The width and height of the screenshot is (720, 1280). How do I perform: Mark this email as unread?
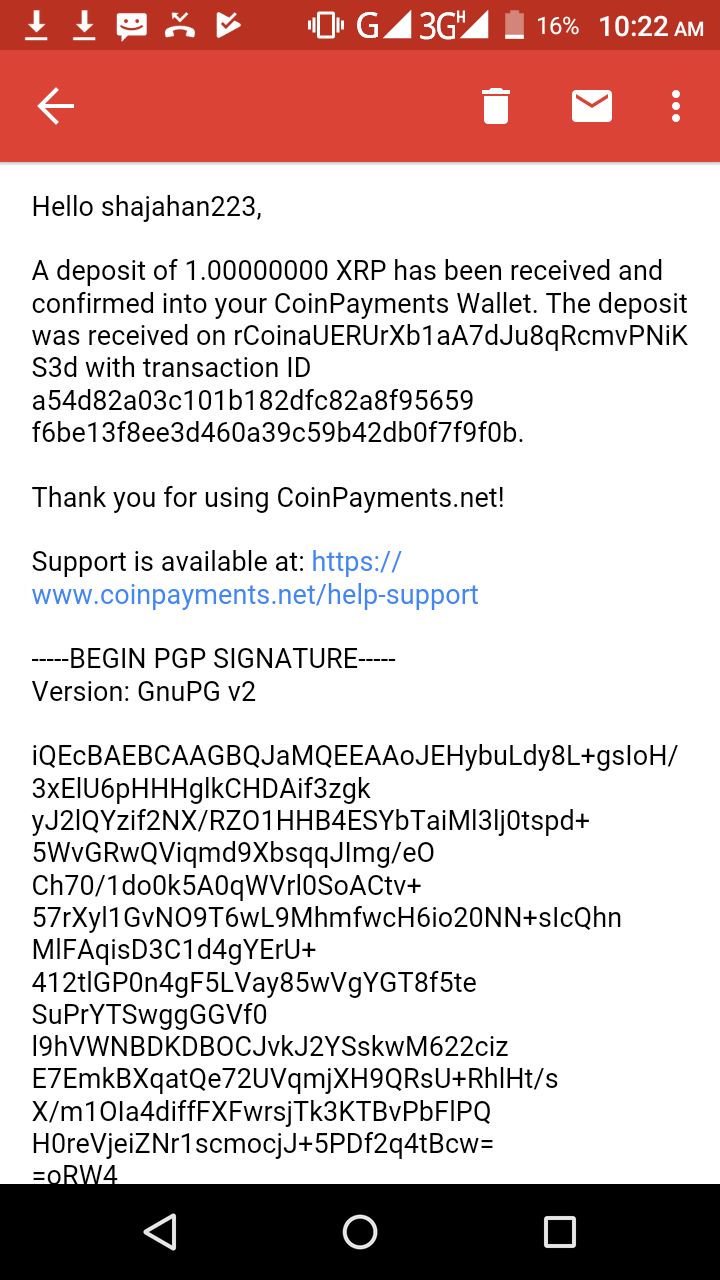point(592,106)
